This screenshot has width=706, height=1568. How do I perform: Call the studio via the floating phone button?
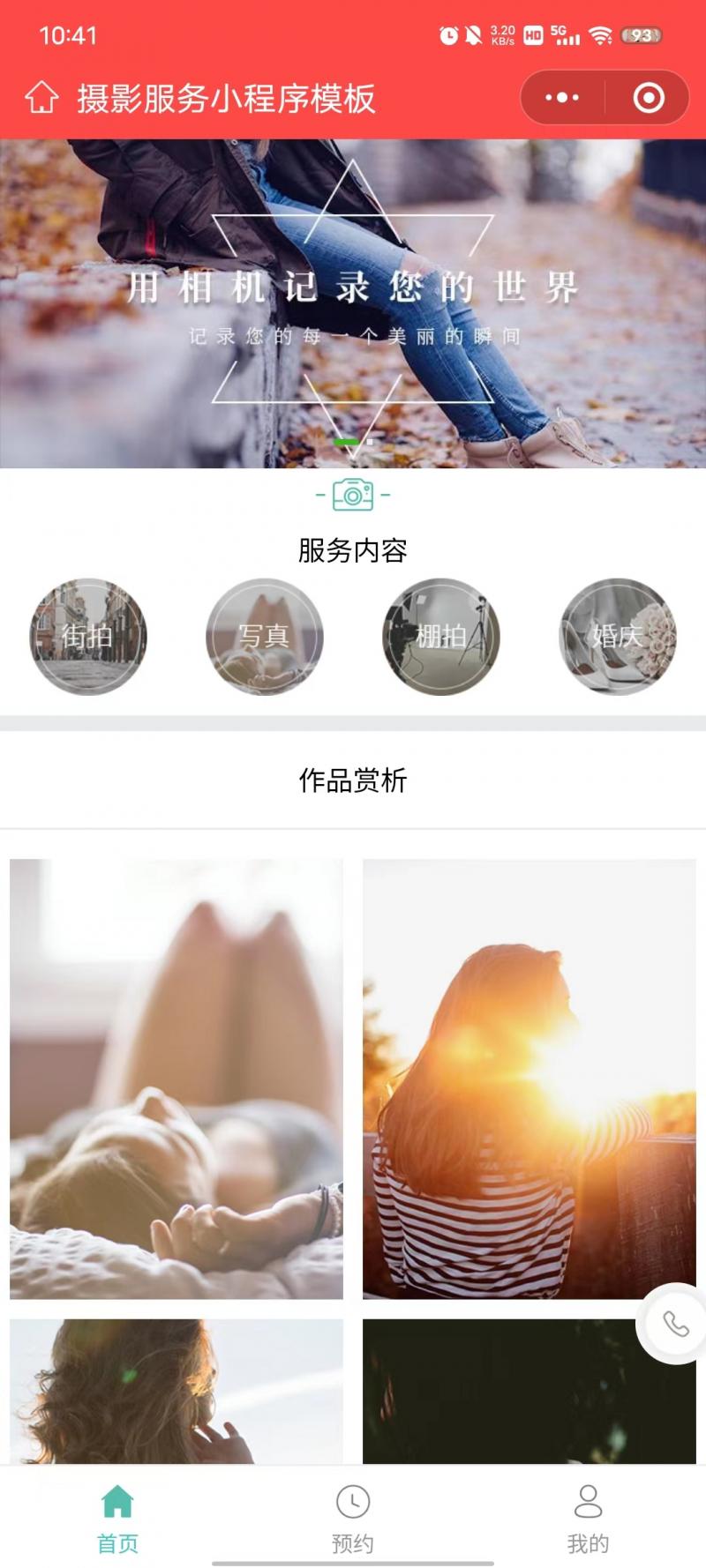click(675, 1324)
